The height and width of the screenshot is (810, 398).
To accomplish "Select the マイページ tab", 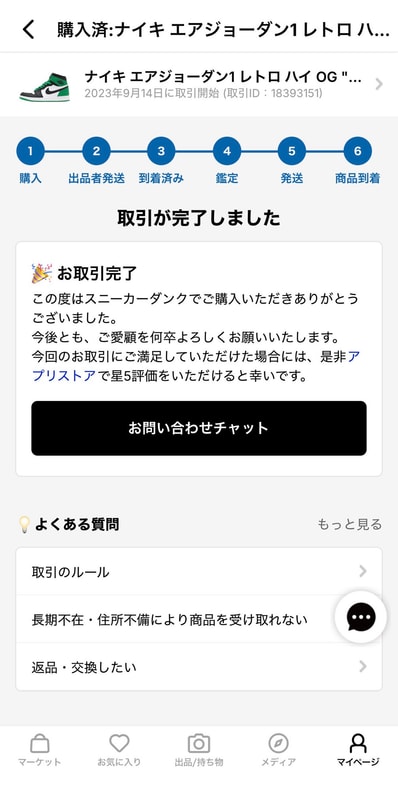I will [358, 750].
